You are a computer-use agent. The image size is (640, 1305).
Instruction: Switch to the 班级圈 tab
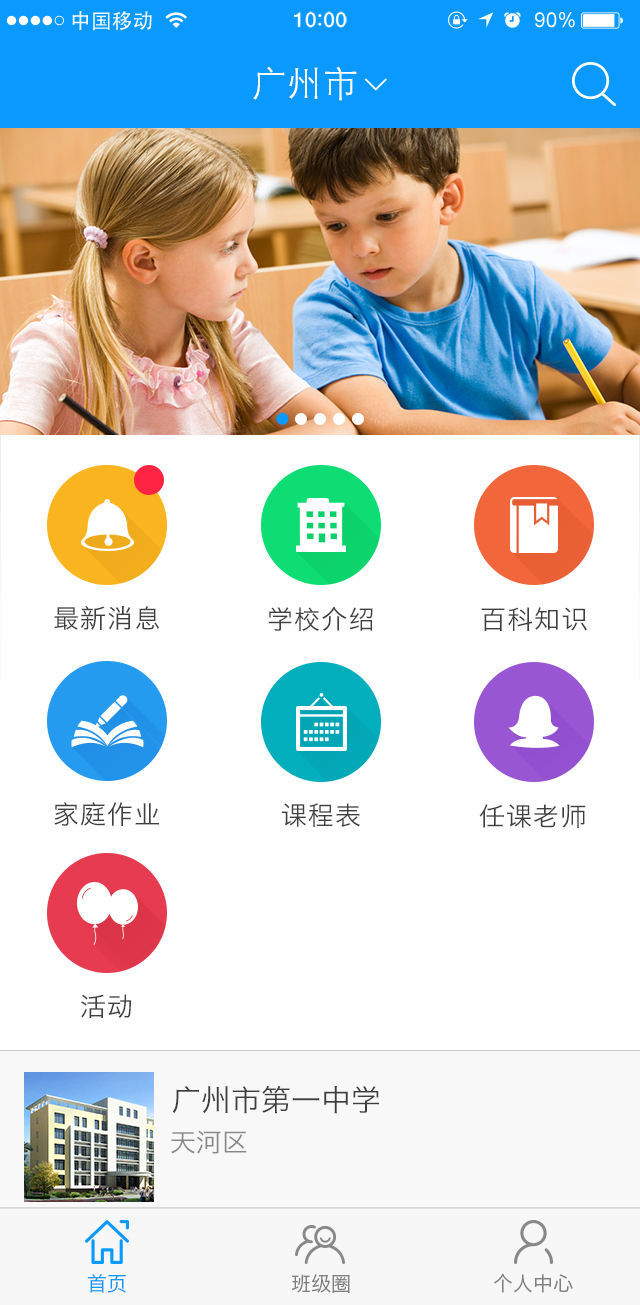point(320,1256)
